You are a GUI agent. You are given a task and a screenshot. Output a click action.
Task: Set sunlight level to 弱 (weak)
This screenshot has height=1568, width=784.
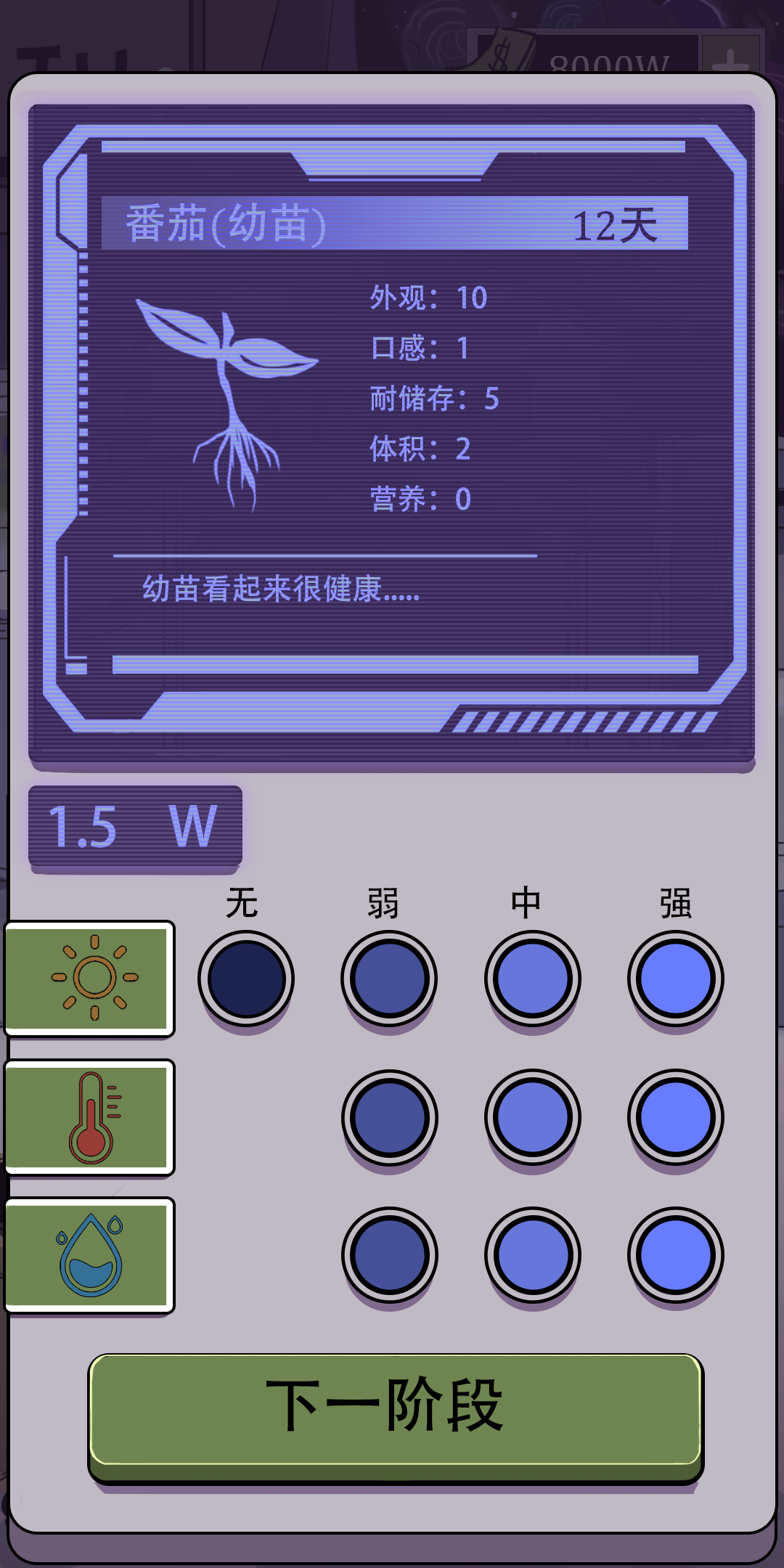389,978
